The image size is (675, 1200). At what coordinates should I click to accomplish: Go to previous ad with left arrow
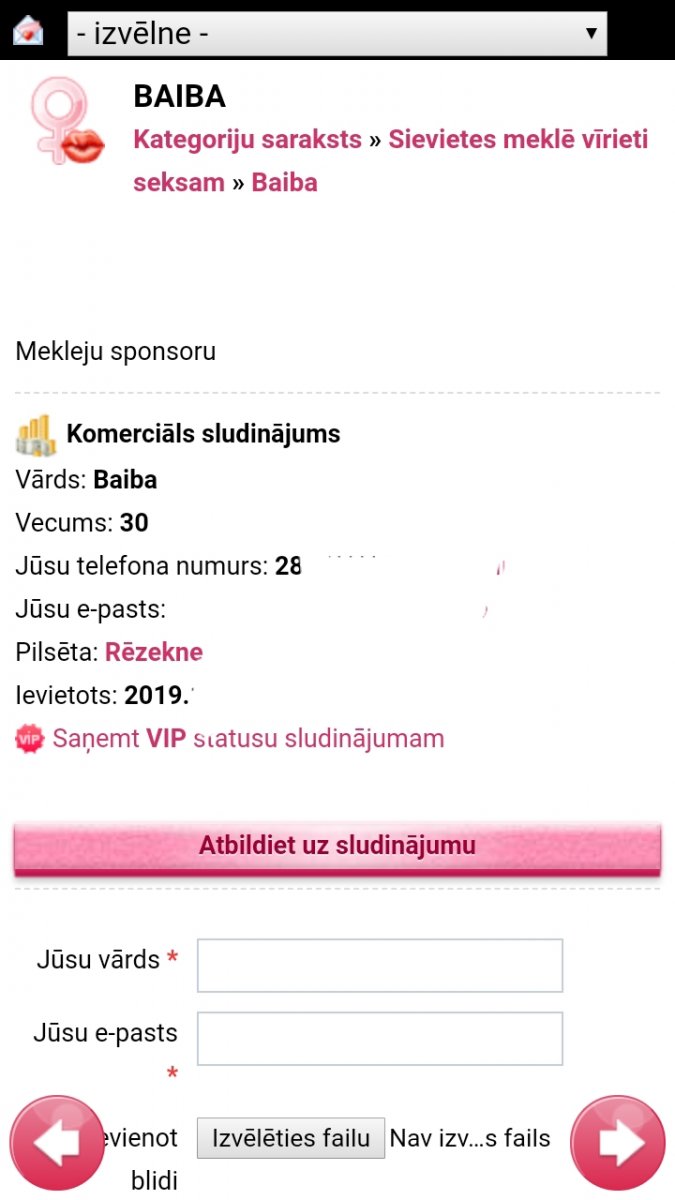pyautogui.click(x=57, y=1143)
